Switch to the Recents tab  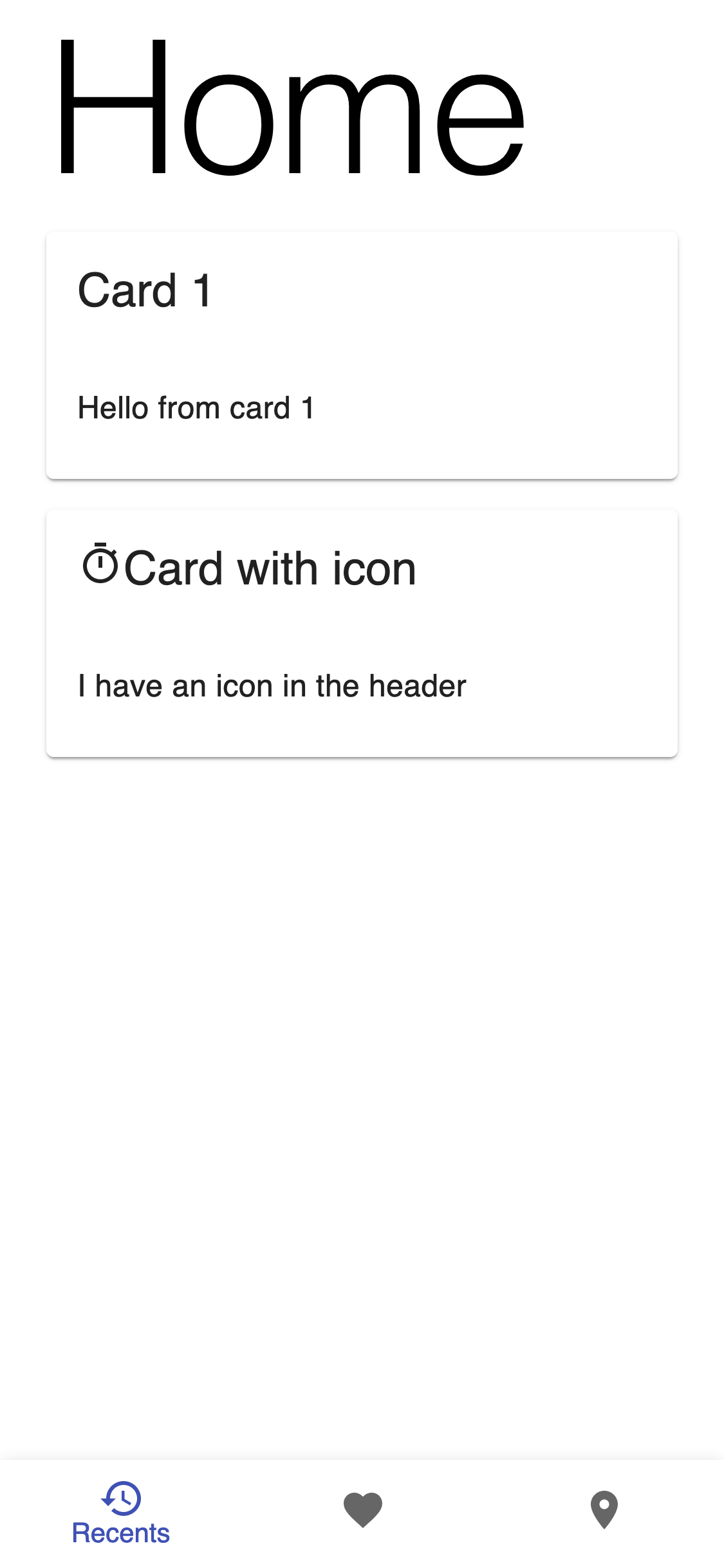pos(121,1513)
